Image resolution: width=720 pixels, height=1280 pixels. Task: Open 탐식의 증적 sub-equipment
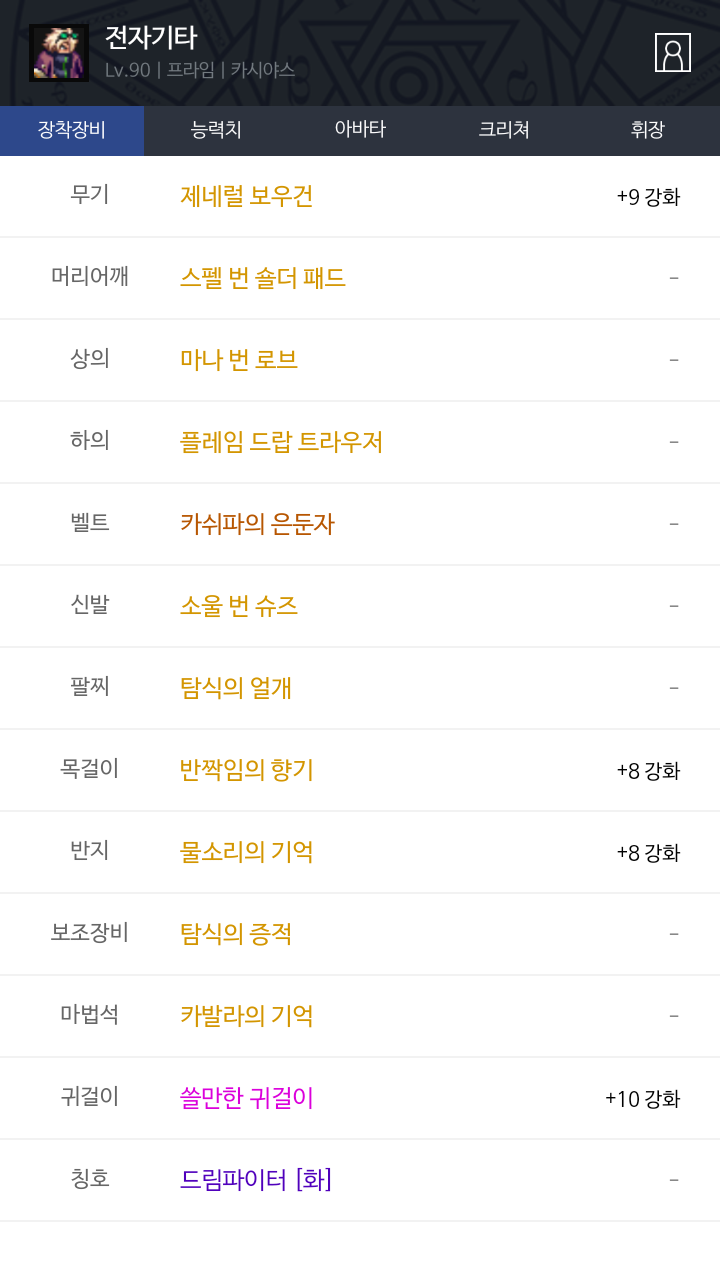coord(235,934)
